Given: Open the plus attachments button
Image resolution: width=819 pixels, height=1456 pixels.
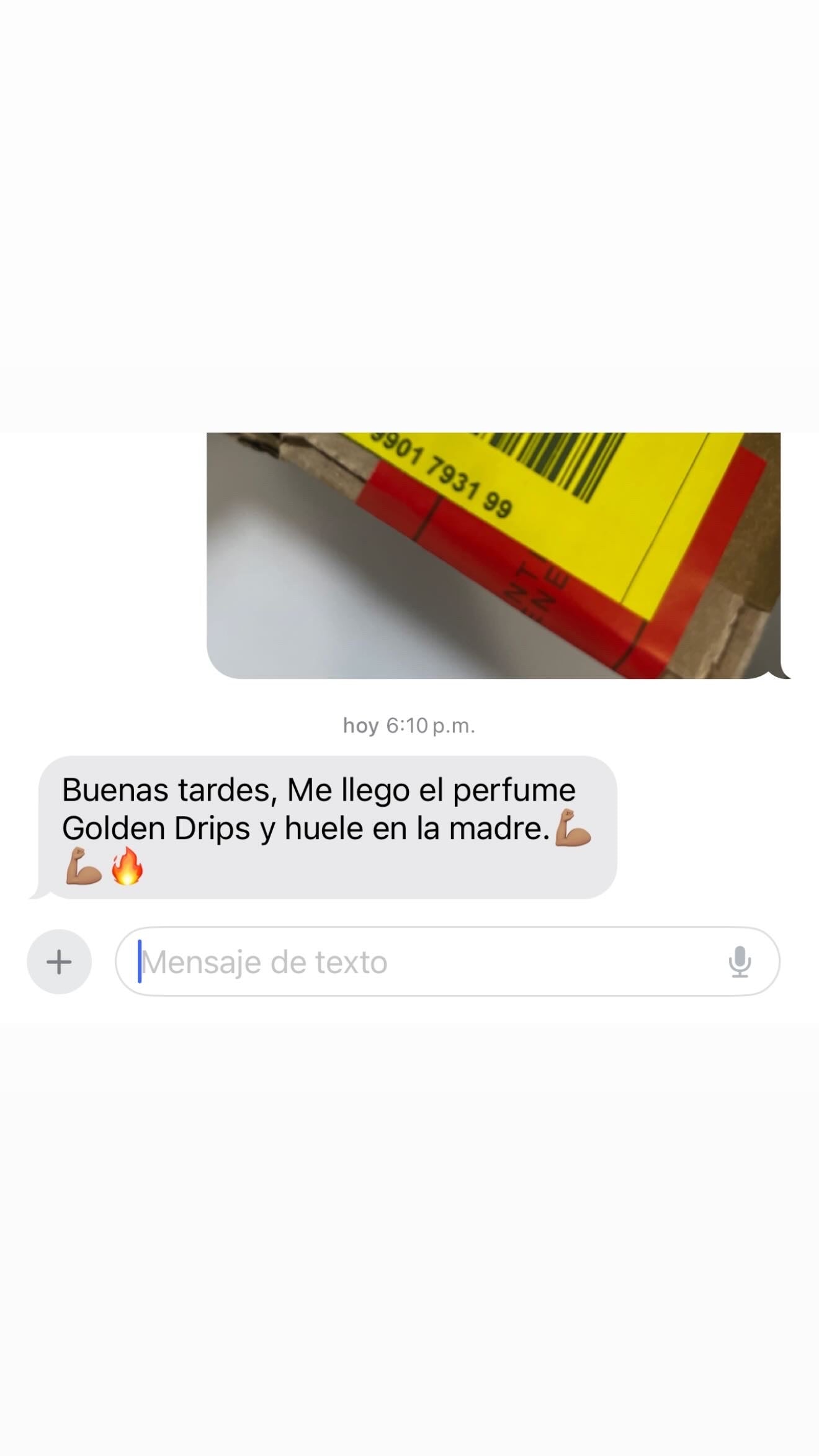Looking at the screenshot, I should [x=59, y=962].
